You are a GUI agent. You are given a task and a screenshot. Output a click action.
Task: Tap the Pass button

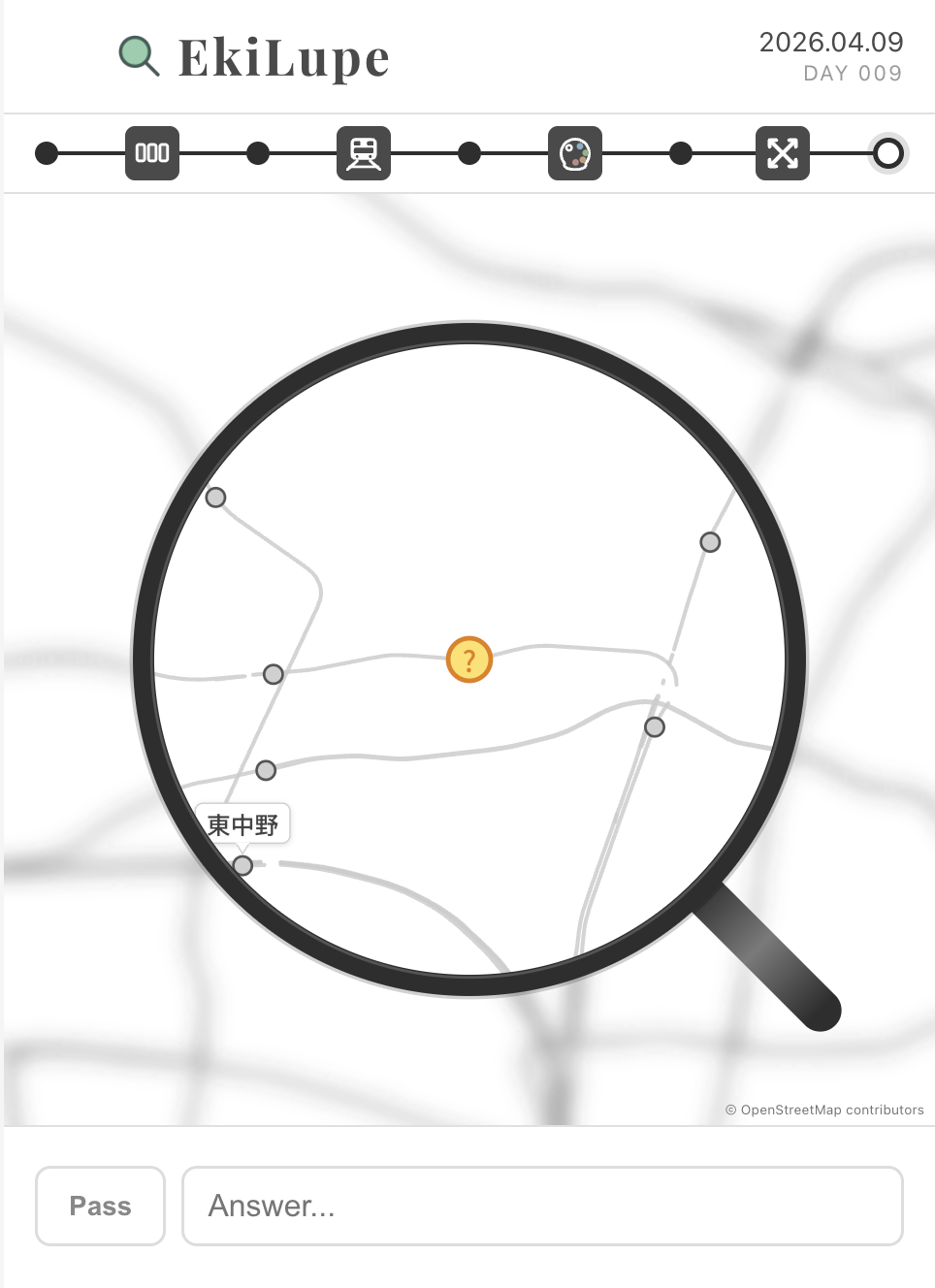(x=100, y=1206)
